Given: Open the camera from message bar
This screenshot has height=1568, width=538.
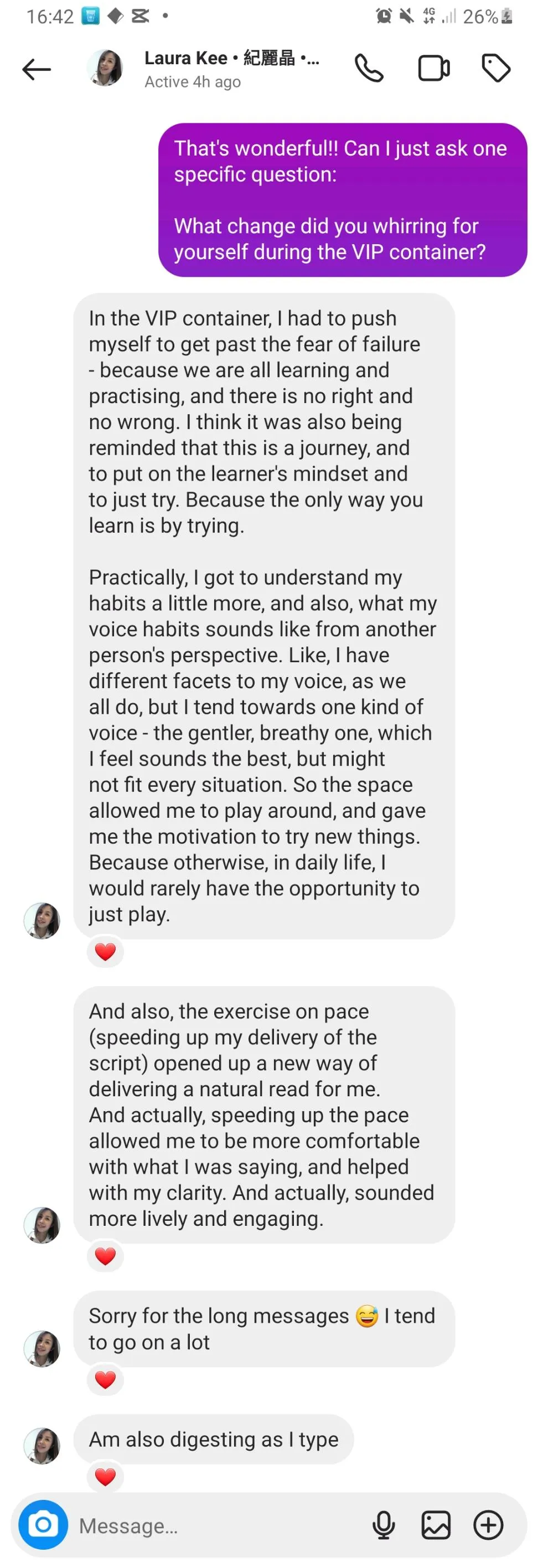Looking at the screenshot, I should click(43, 1524).
